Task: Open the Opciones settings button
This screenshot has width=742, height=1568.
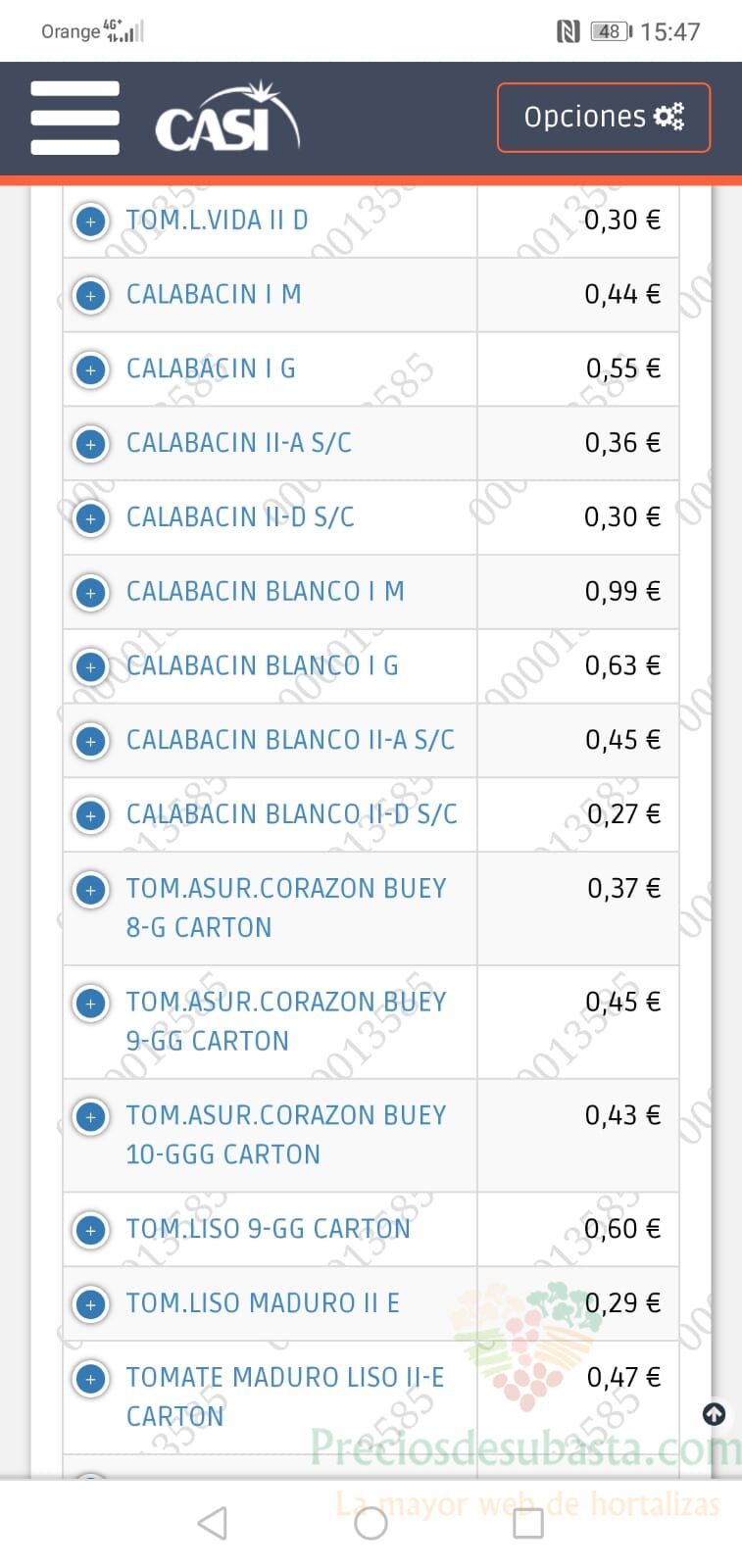Action: click(x=604, y=118)
